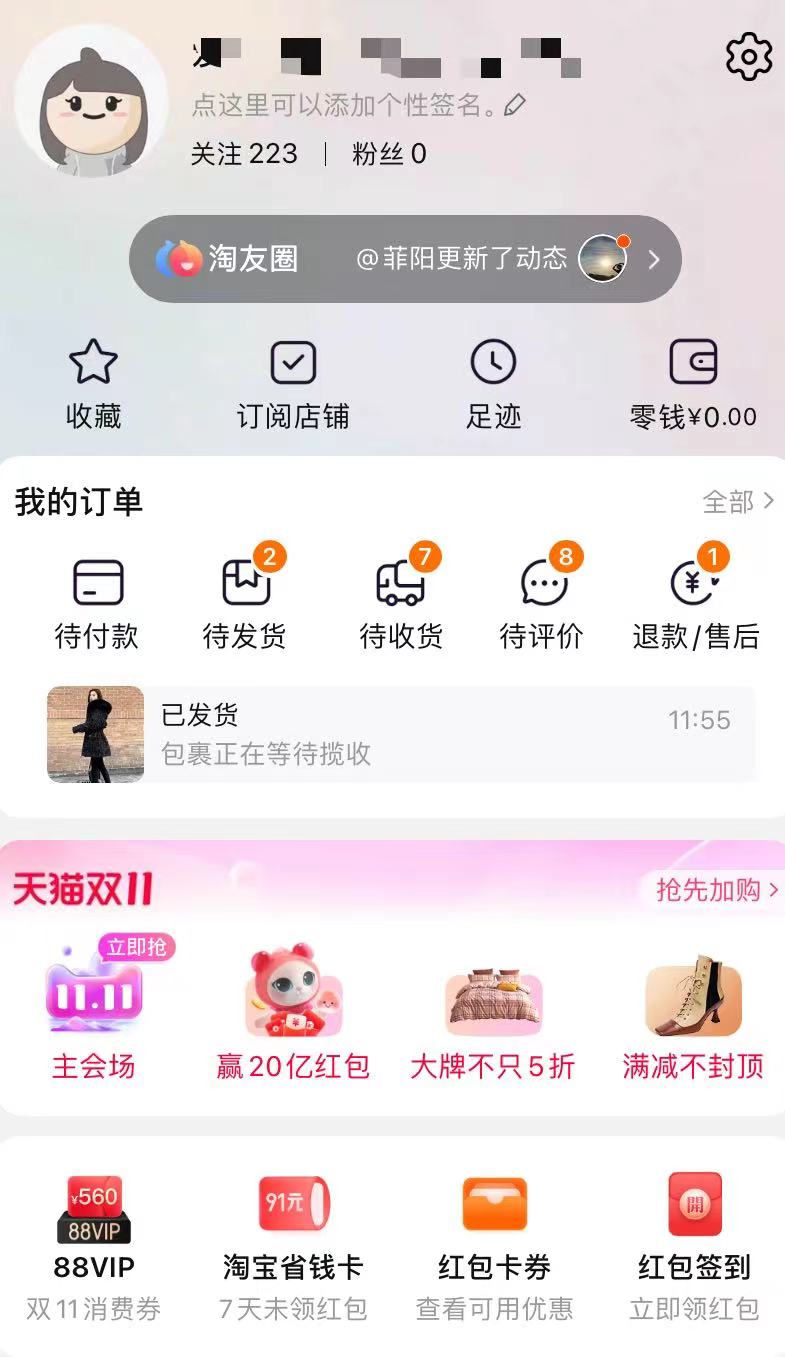Go to 订阅店铺 subscribed shops
This screenshot has height=1357, width=785.
[x=293, y=385]
